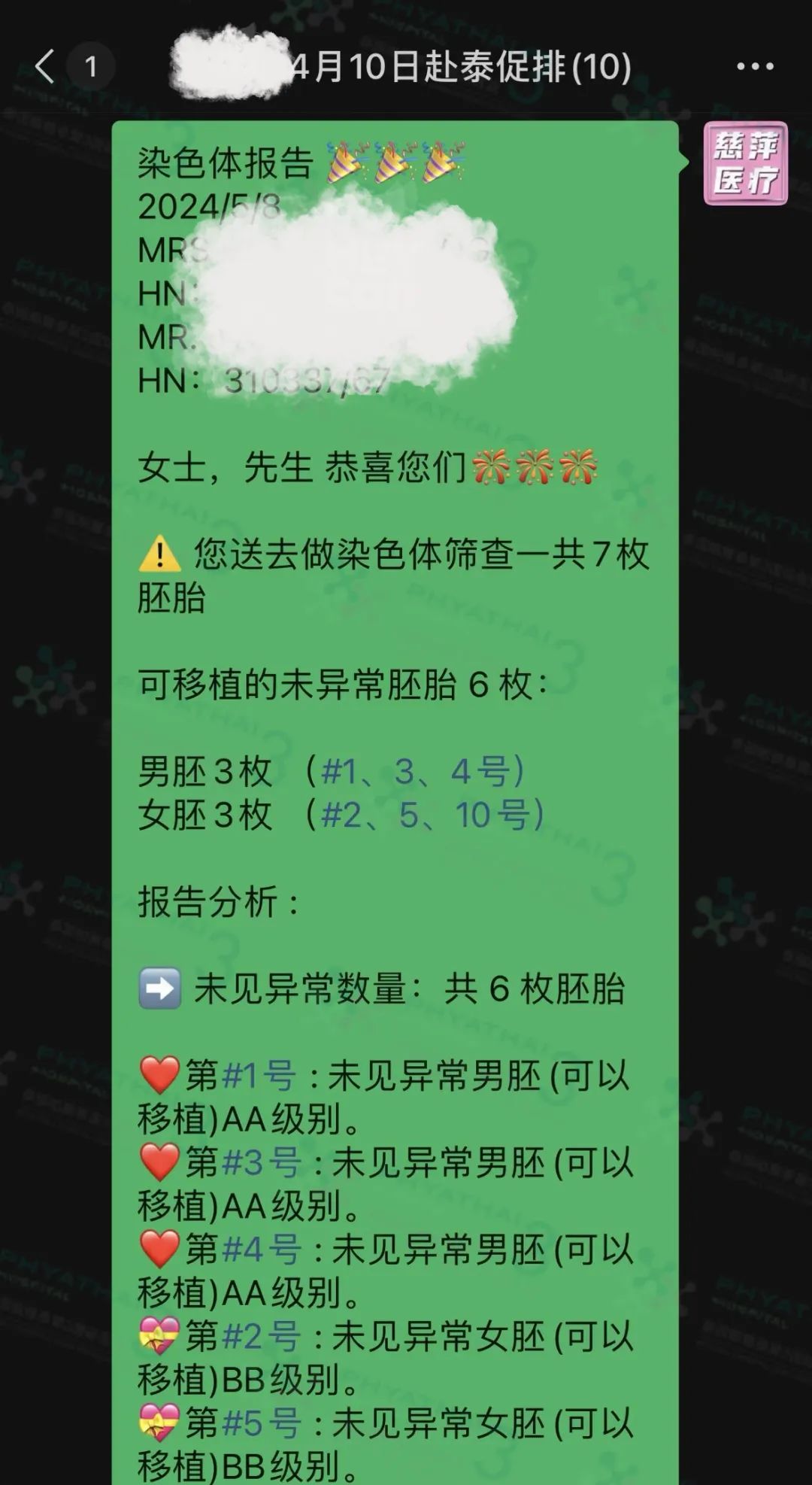
Task: Open the 慈萍医疗 sender's avatar profile
Action: [745, 163]
